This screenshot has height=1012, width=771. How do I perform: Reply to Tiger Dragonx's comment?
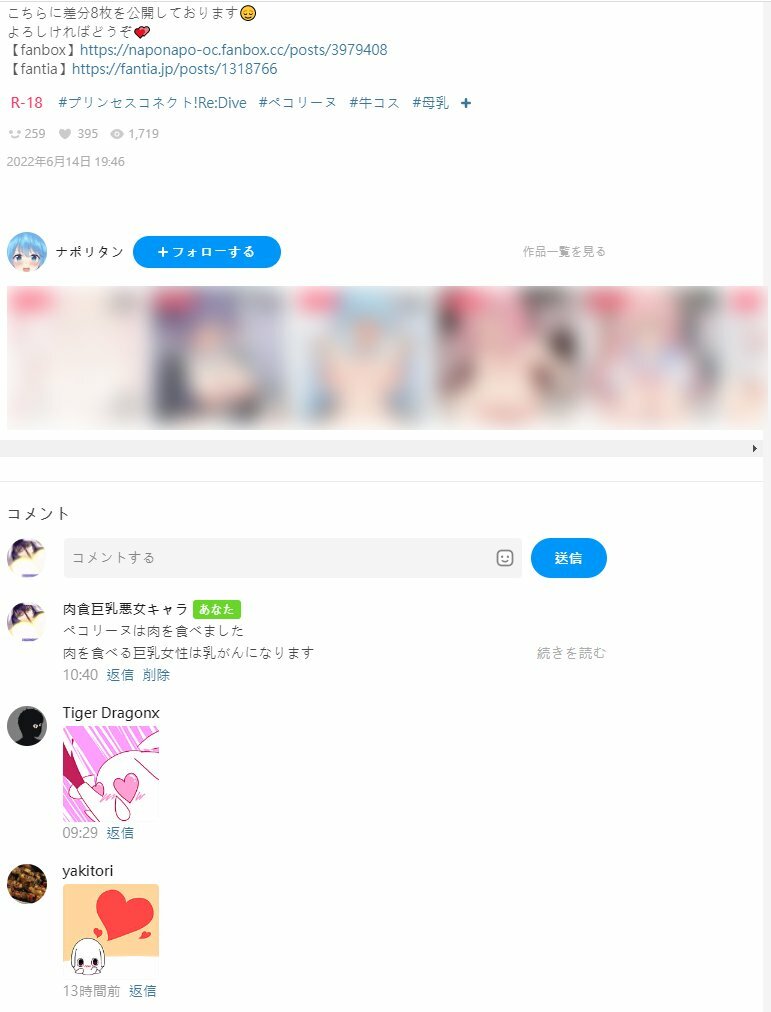coord(120,833)
